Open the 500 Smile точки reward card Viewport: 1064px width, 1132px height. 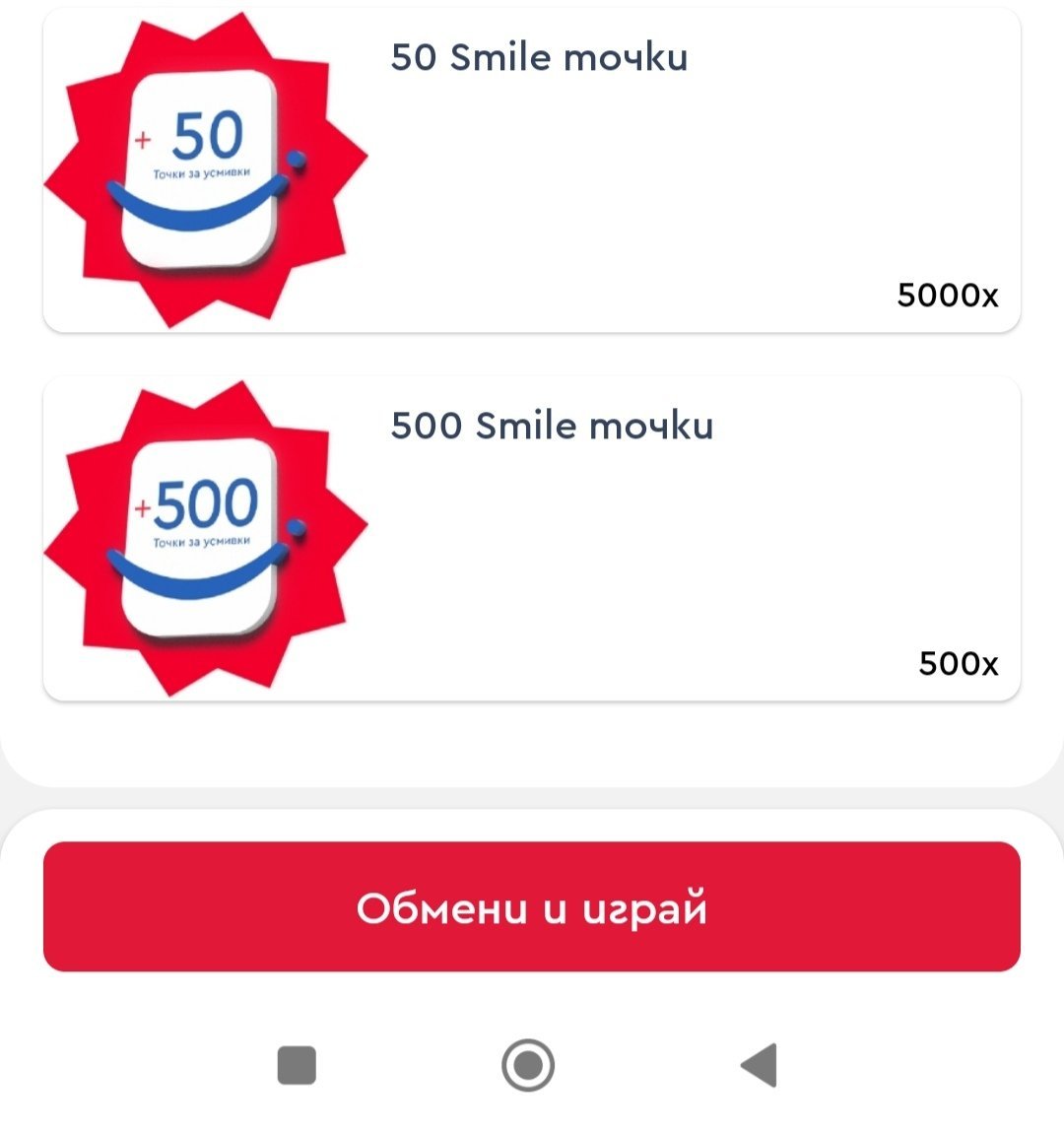pyautogui.click(x=532, y=539)
